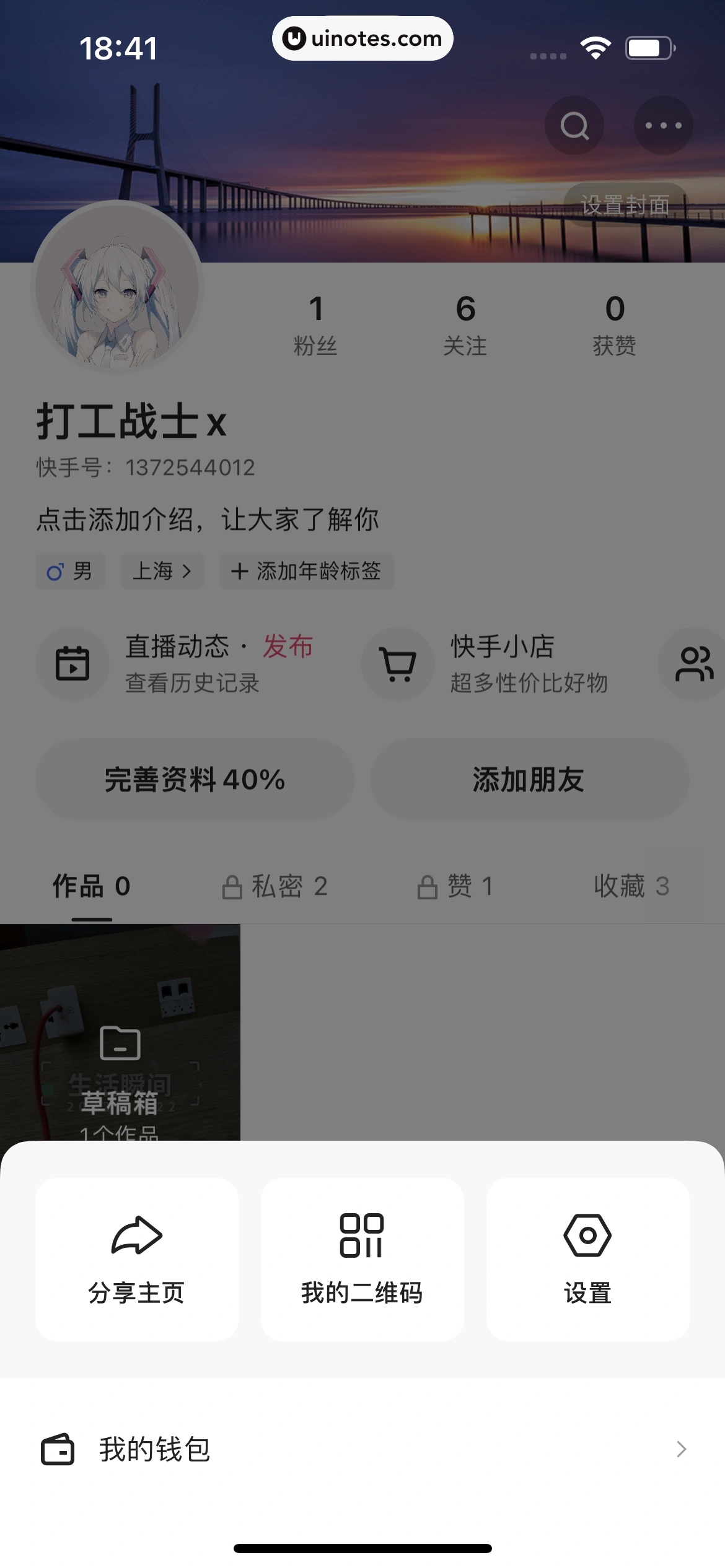Screen dimensions: 725x1568
Task: Expand the 上海 location selector
Action: 162,572
